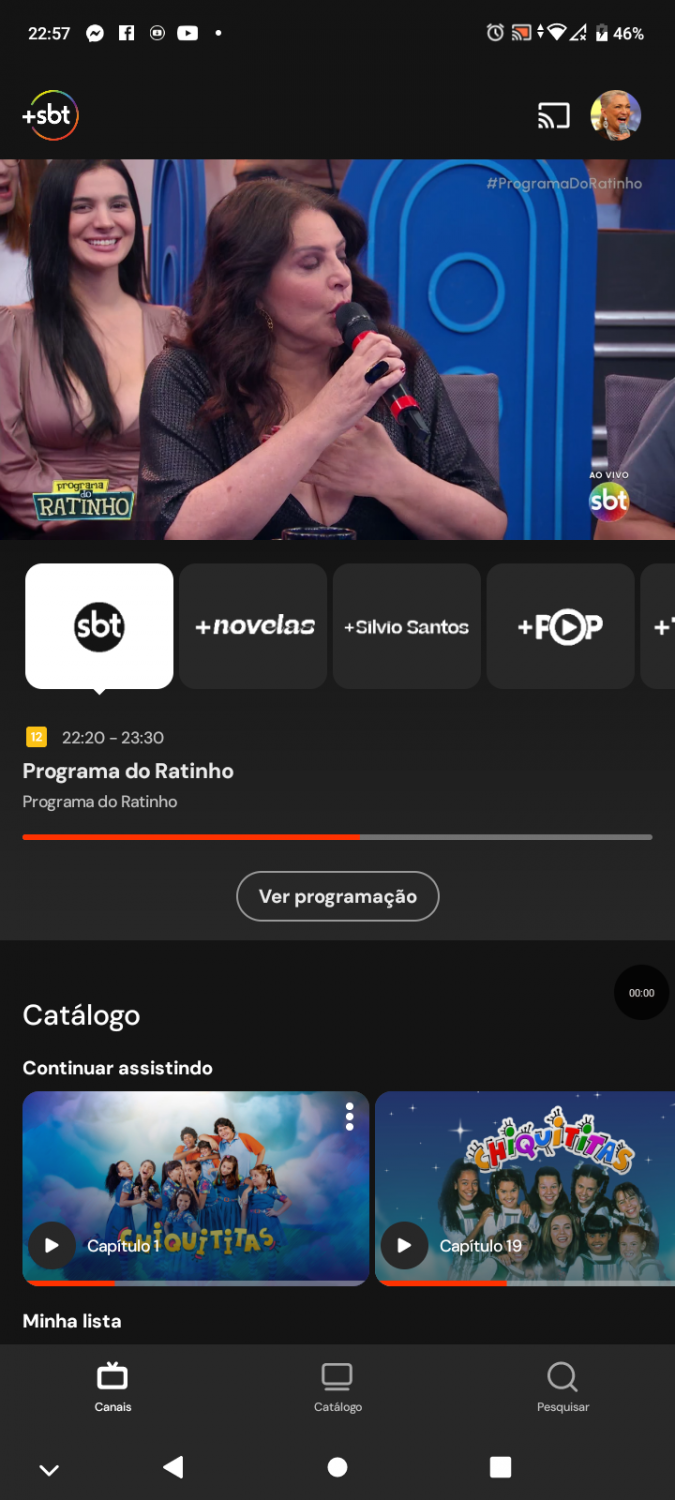Image resolution: width=675 pixels, height=1500 pixels.
Task: Go to the Pesquisar tab
Action: click(562, 1387)
